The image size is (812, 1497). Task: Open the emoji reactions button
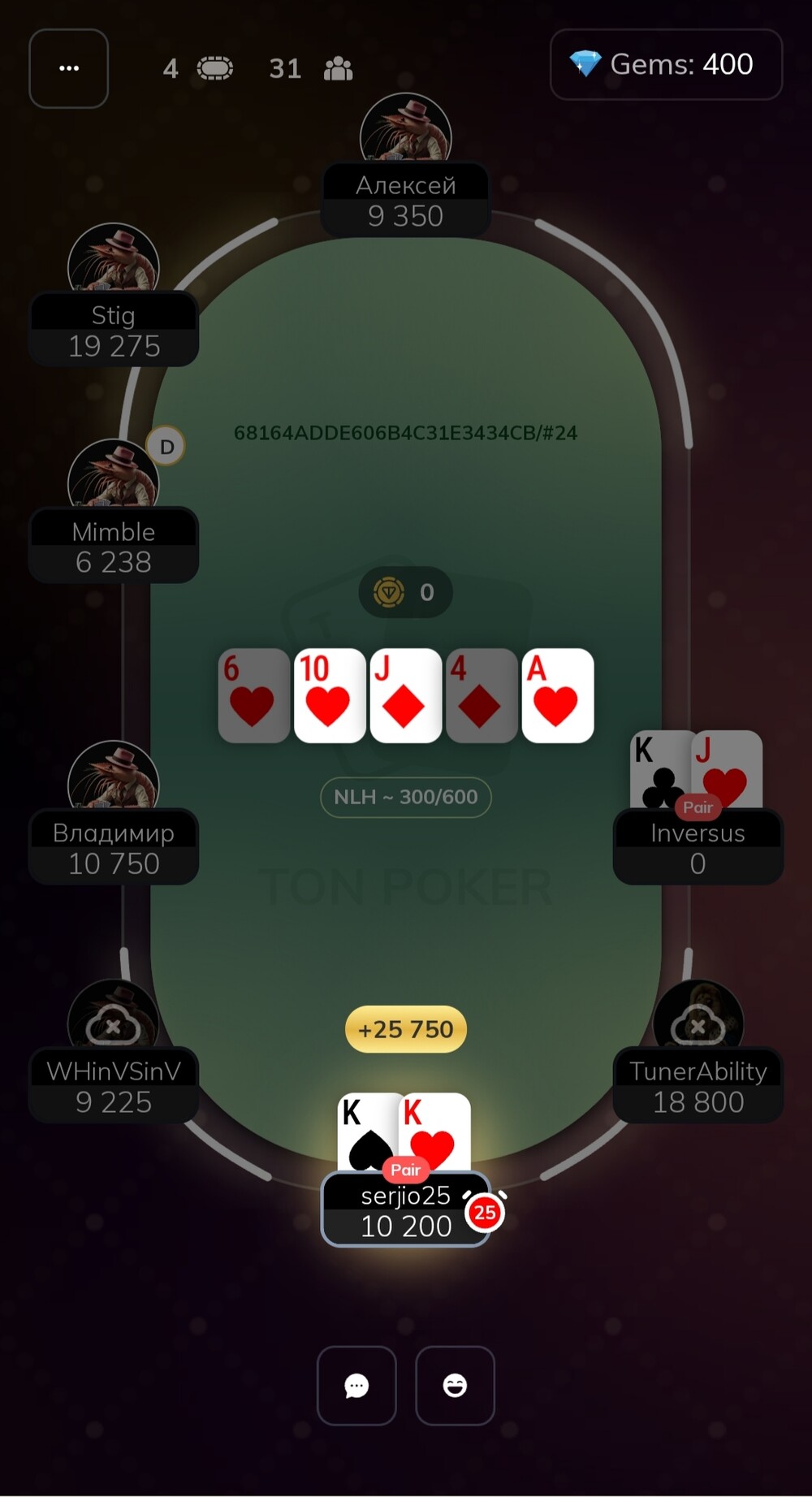tap(455, 1386)
